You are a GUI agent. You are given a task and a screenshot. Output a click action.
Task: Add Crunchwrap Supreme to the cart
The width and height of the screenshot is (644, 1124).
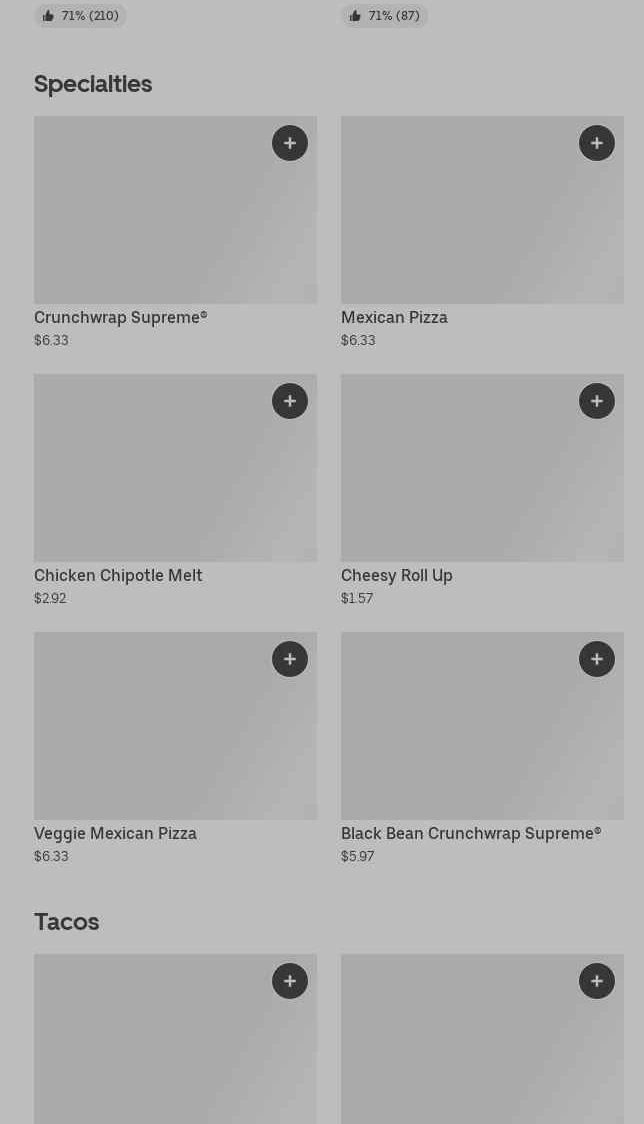(x=290, y=143)
